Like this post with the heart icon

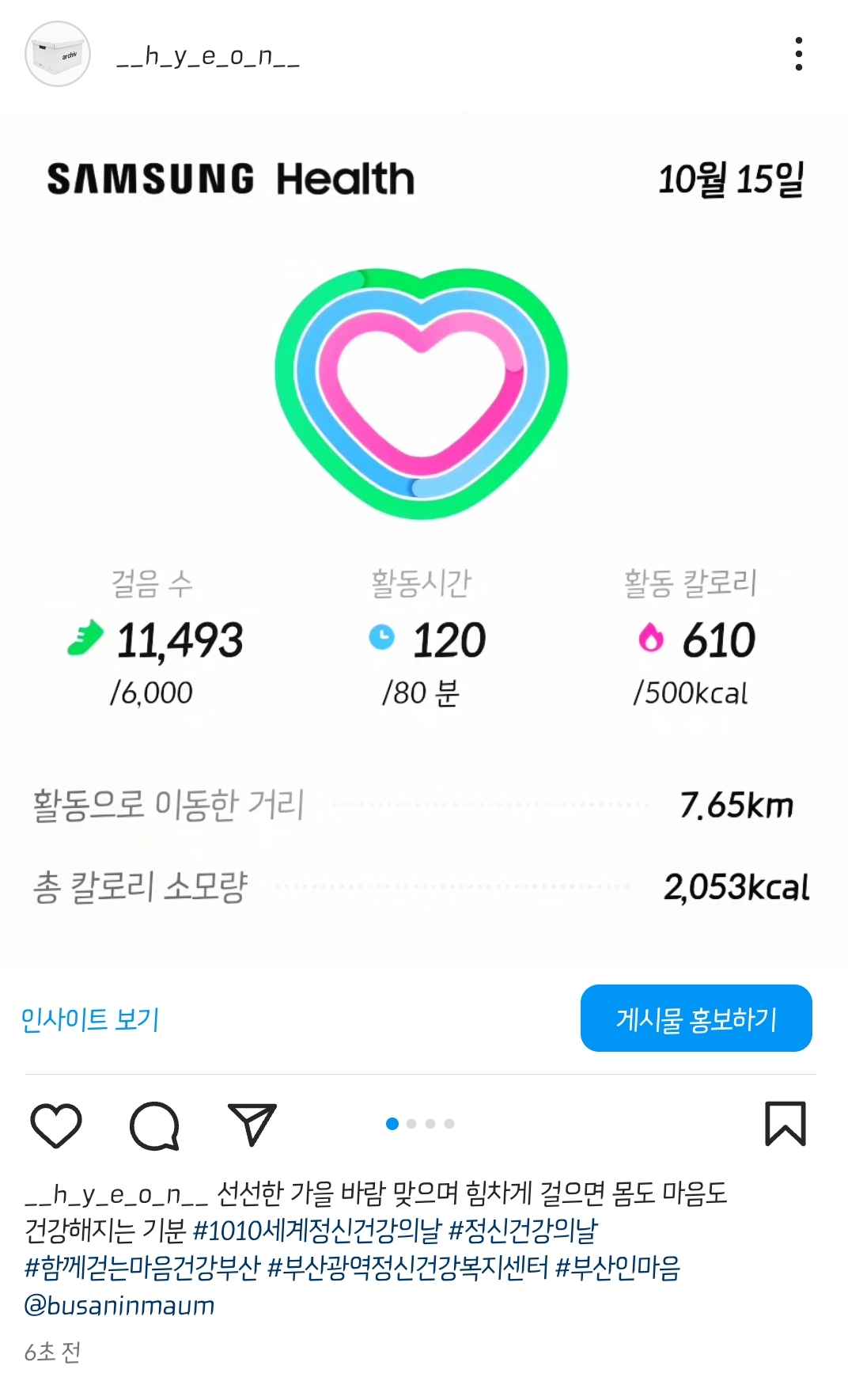(56, 1124)
